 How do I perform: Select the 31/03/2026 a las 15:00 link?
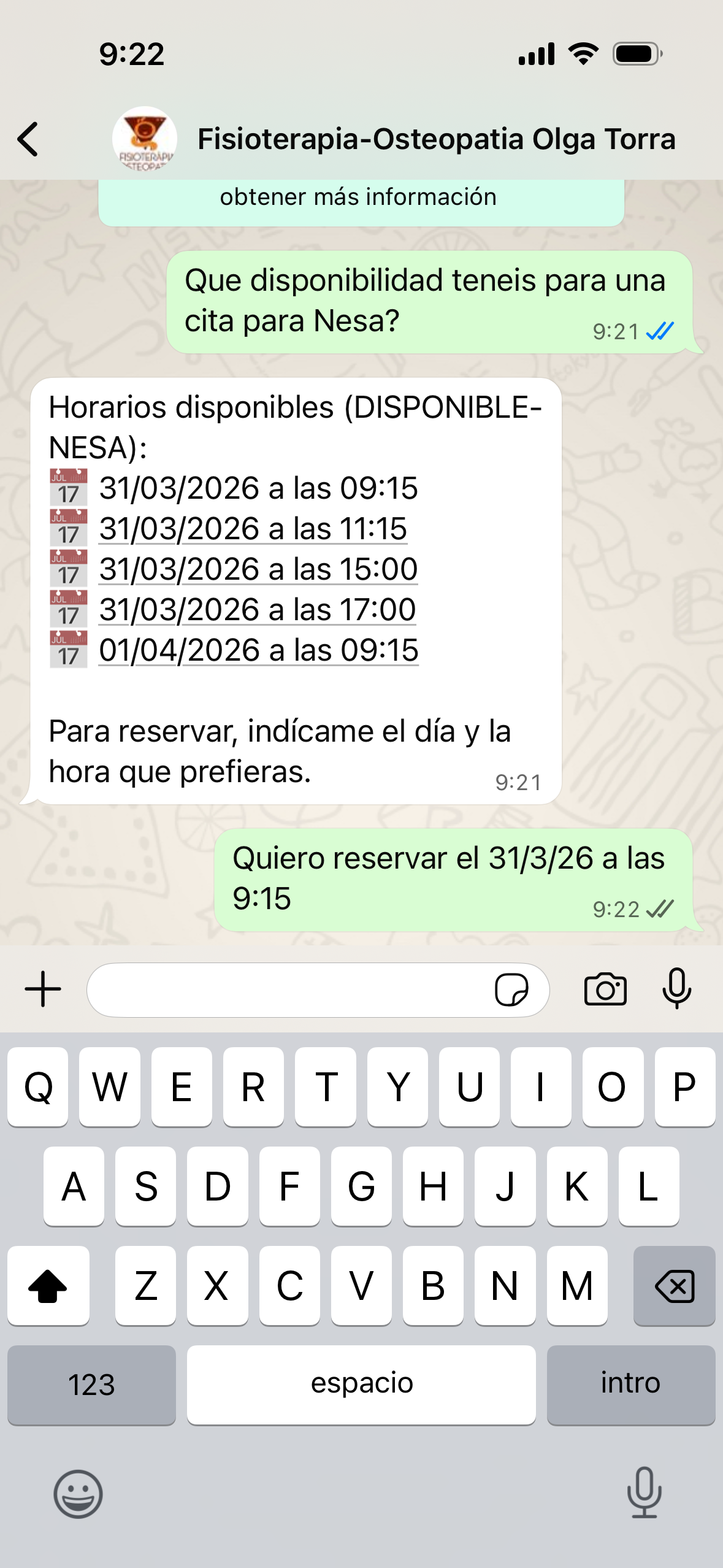258,569
